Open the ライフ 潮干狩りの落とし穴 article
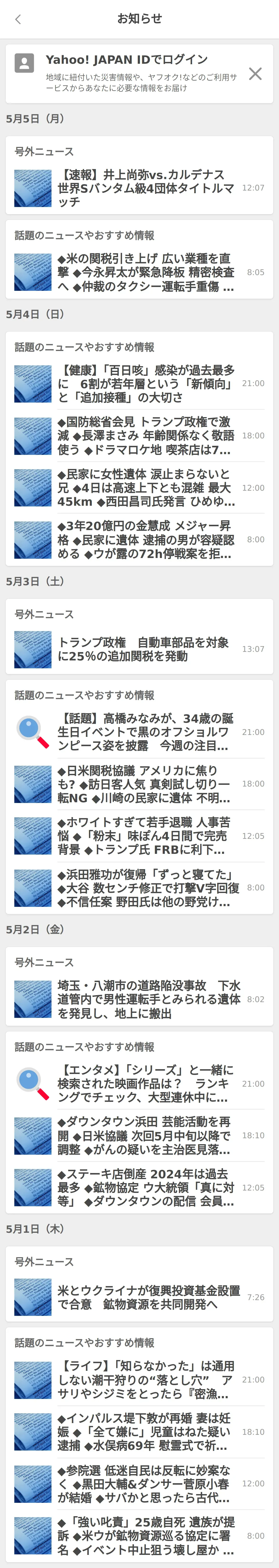Viewport: 279px width, 1568px height. point(146,1379)
